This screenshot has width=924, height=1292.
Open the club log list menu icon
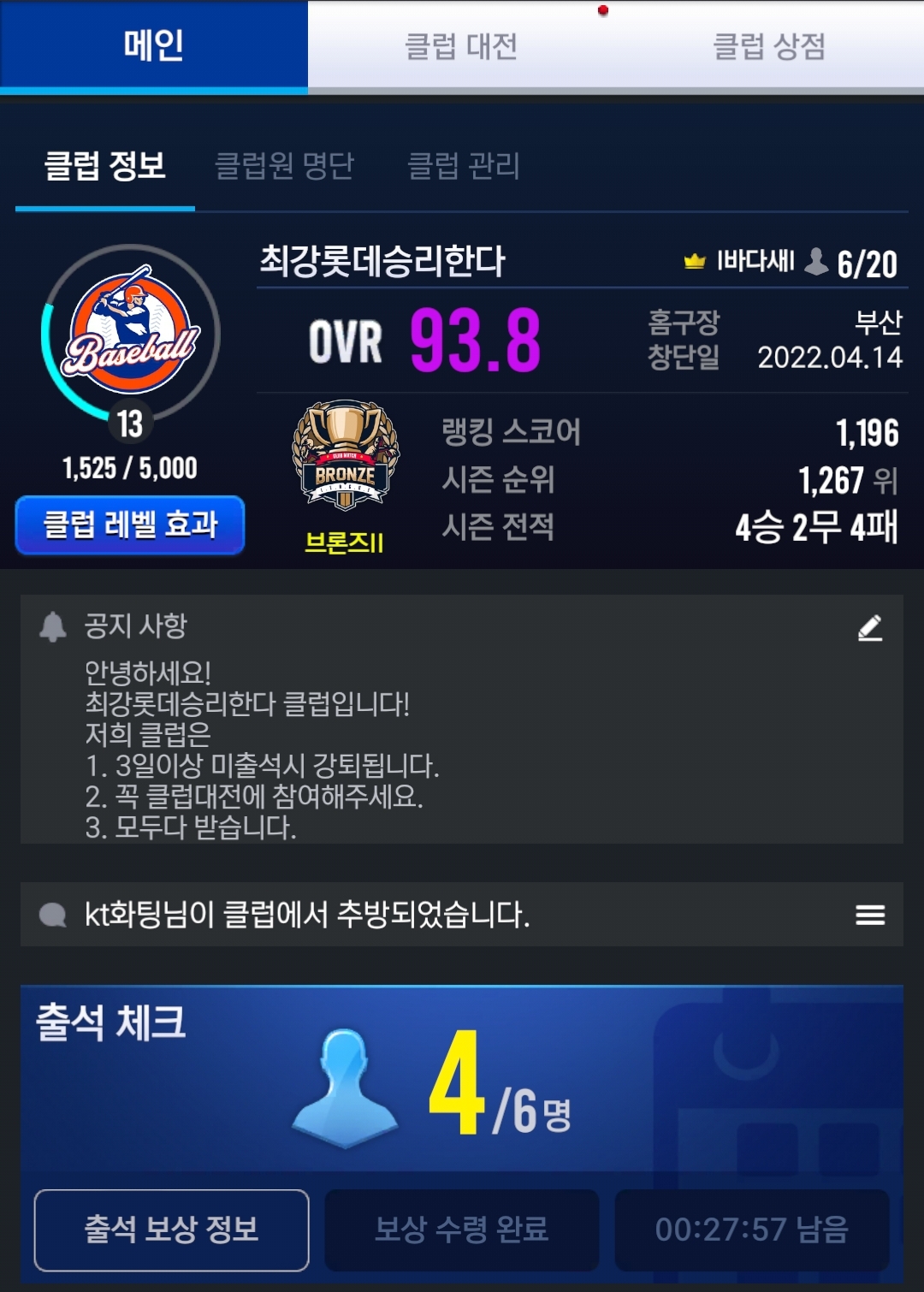pos(870,915)
